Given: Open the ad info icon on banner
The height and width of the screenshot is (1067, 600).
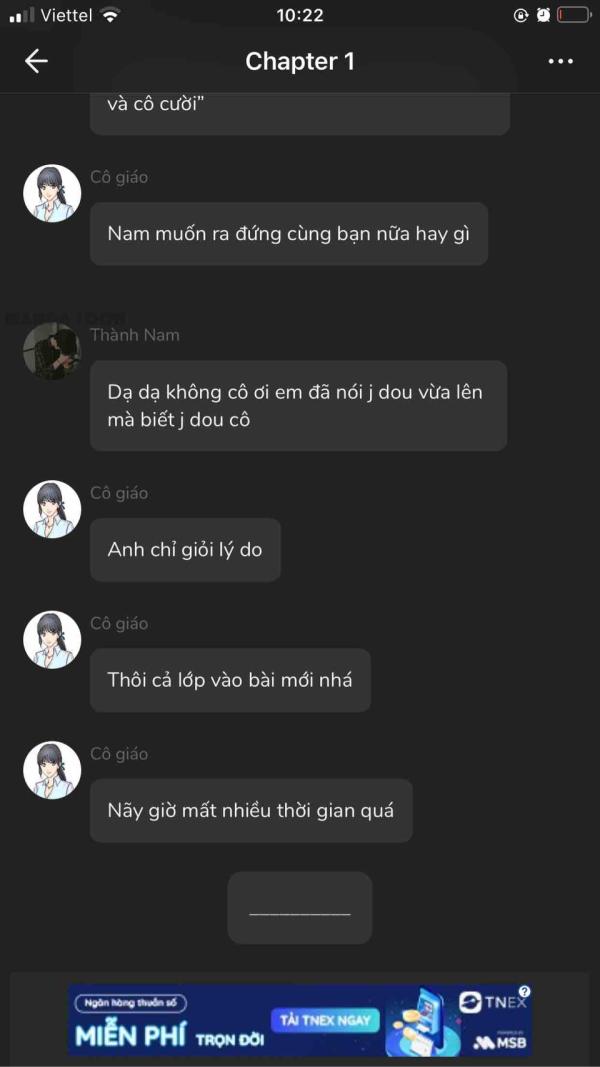Looking at the screenshot, I should tap(524, 992).
